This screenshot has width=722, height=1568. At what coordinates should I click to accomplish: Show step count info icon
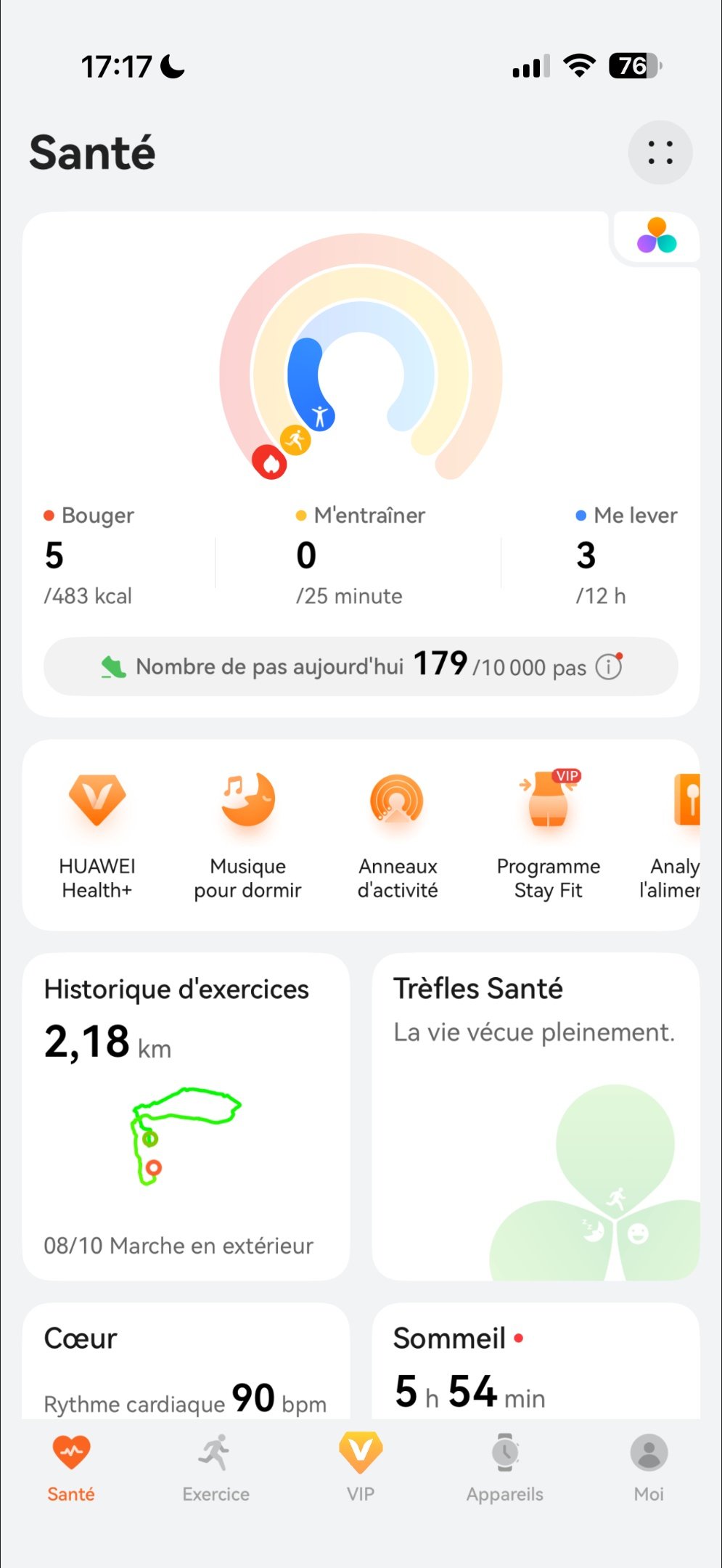pos(609,666)
